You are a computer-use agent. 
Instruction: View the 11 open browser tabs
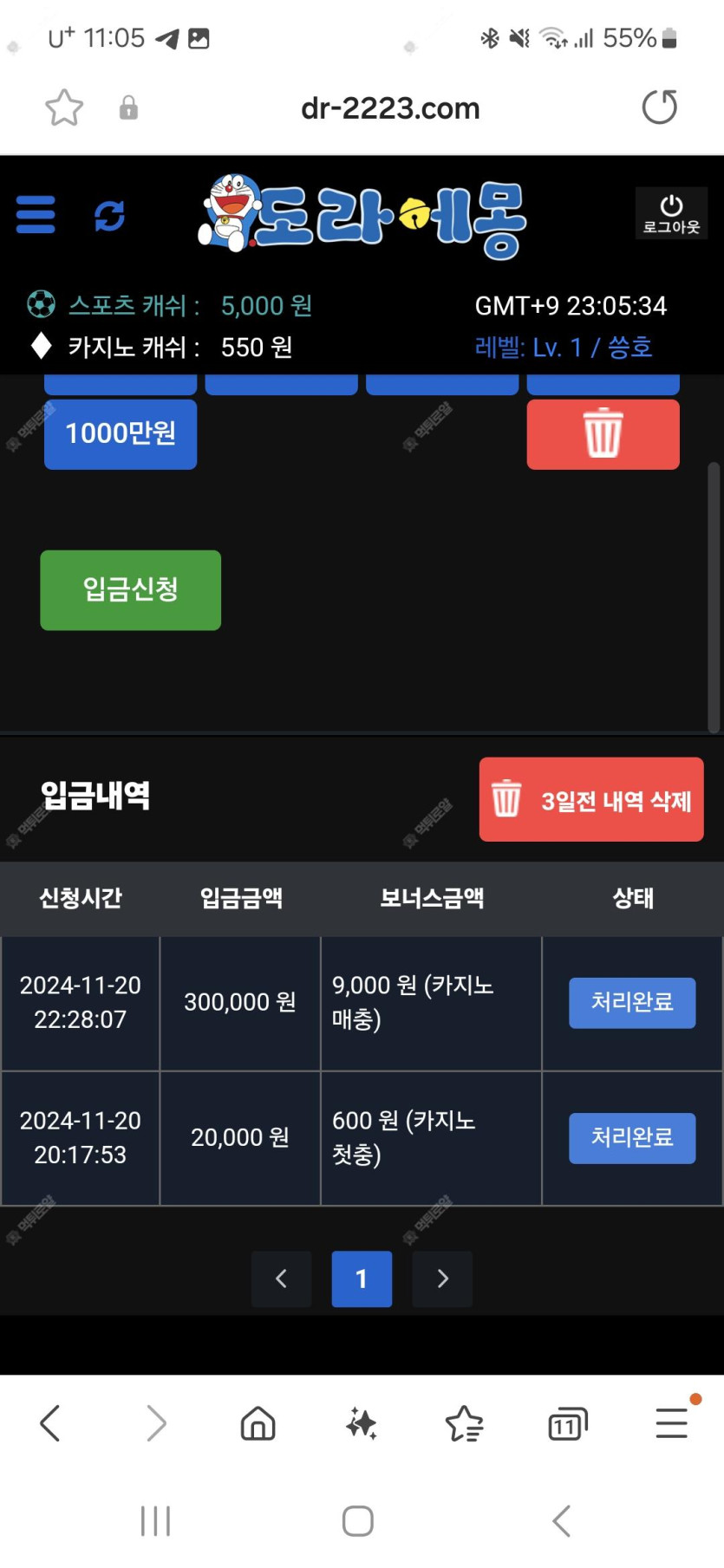[x=567, y=1422]
